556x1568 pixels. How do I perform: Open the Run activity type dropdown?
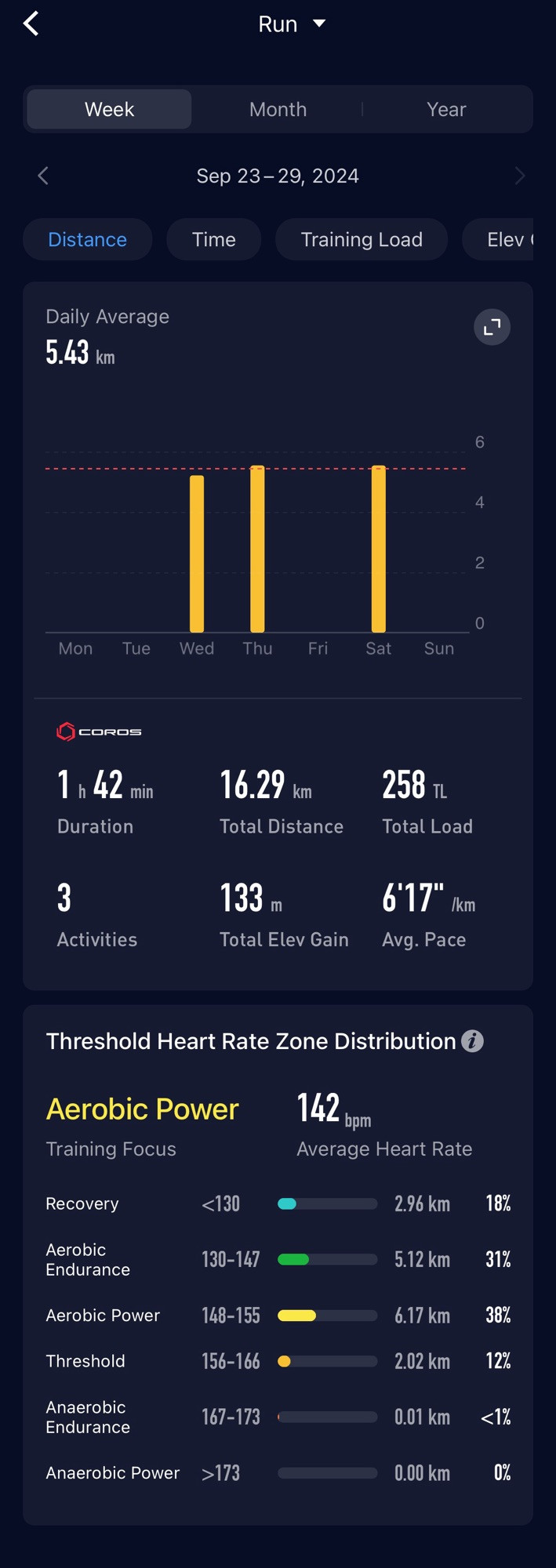(292, 24)
